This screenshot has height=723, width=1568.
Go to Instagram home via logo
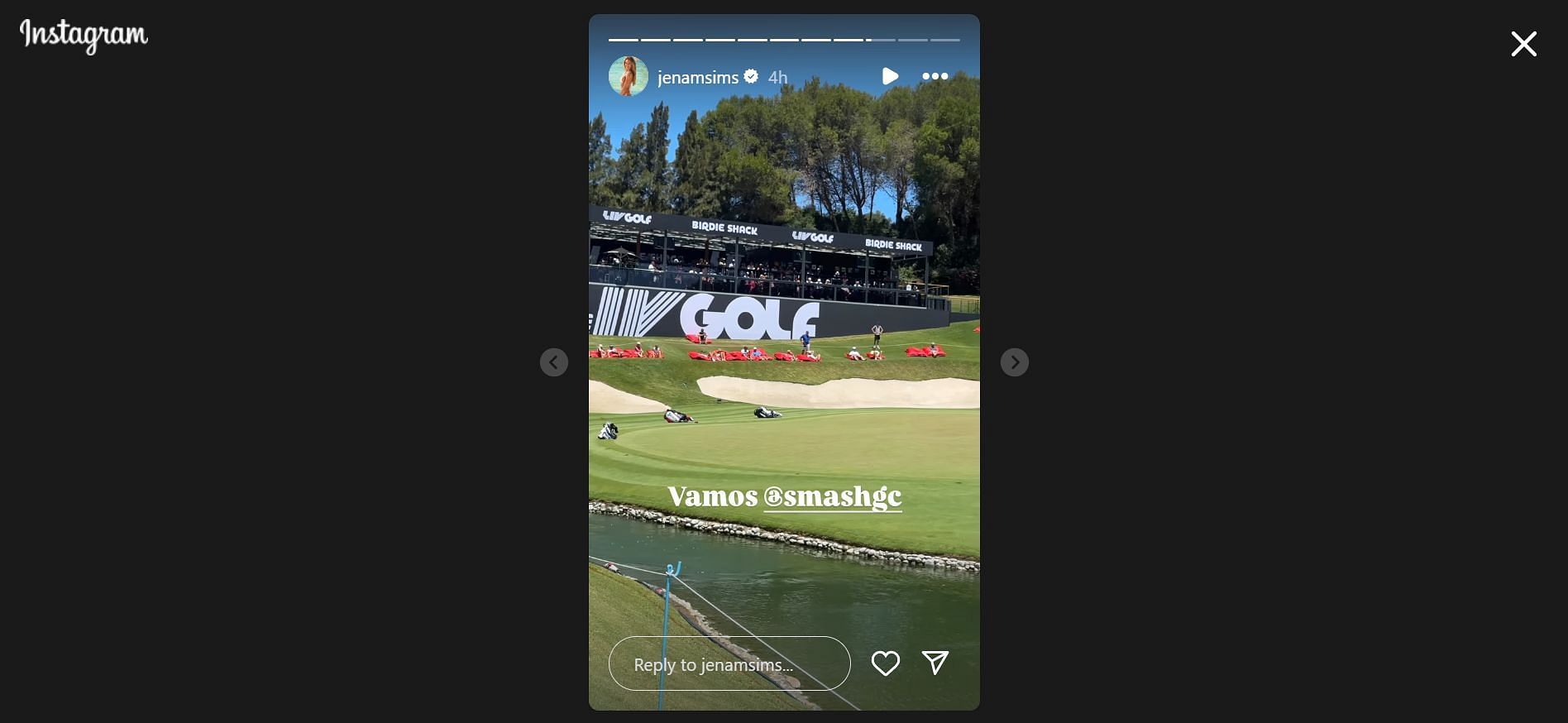coord(84,35)
